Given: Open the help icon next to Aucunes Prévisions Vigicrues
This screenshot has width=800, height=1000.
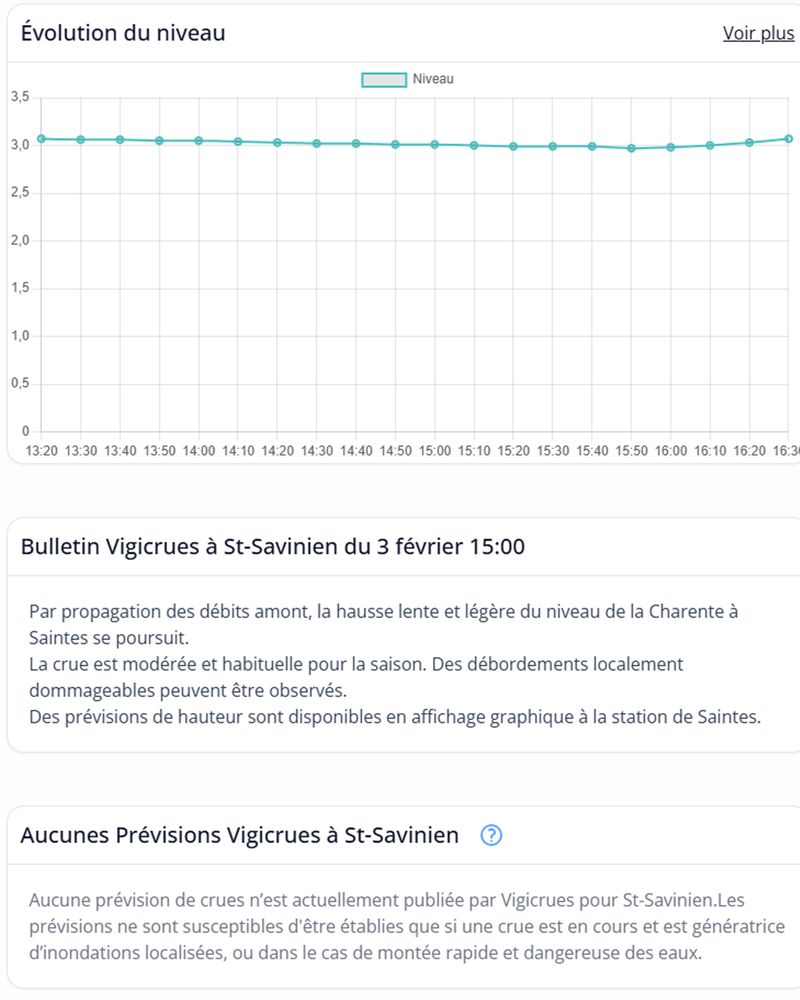Looking at the screenshot, I should pos(491,835).
